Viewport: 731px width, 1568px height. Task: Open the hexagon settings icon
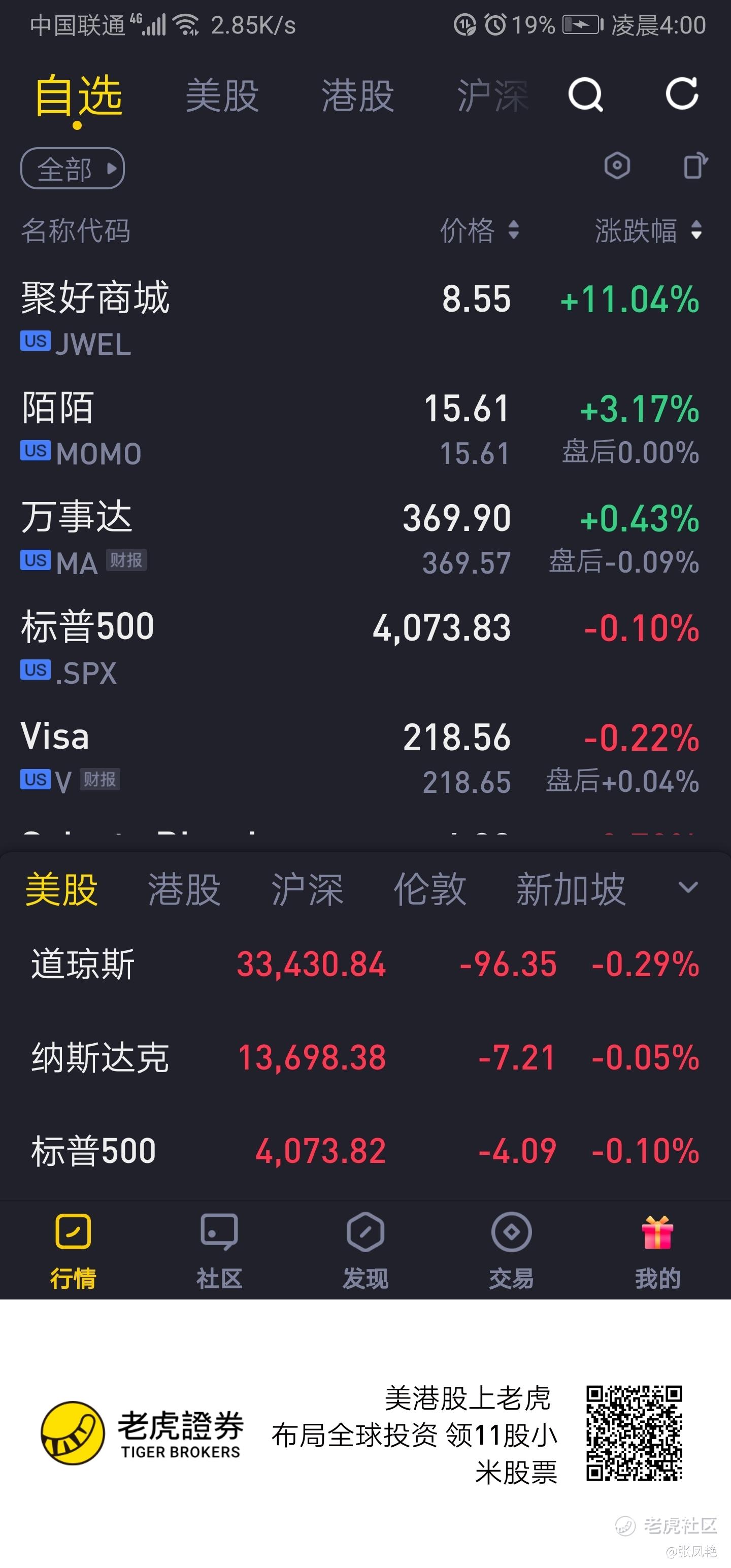617,165
